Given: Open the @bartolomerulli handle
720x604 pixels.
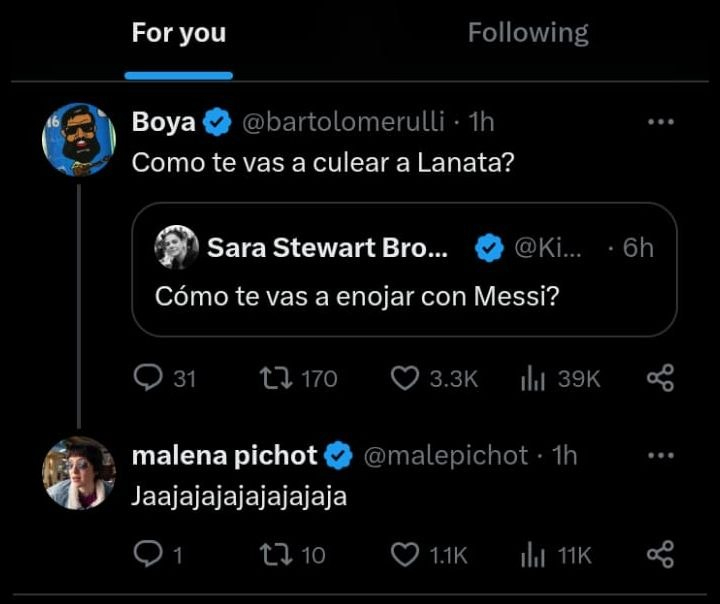Looking at the screenshot, I should (343, 123).
